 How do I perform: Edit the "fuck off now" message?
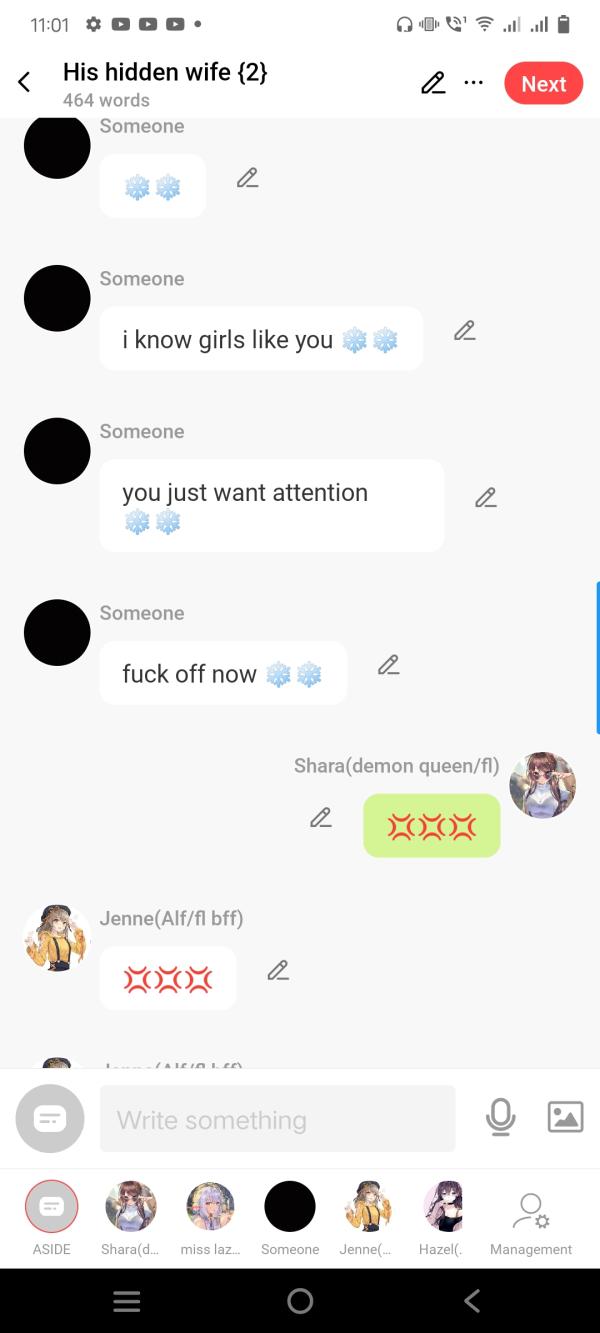coord(388,665)
